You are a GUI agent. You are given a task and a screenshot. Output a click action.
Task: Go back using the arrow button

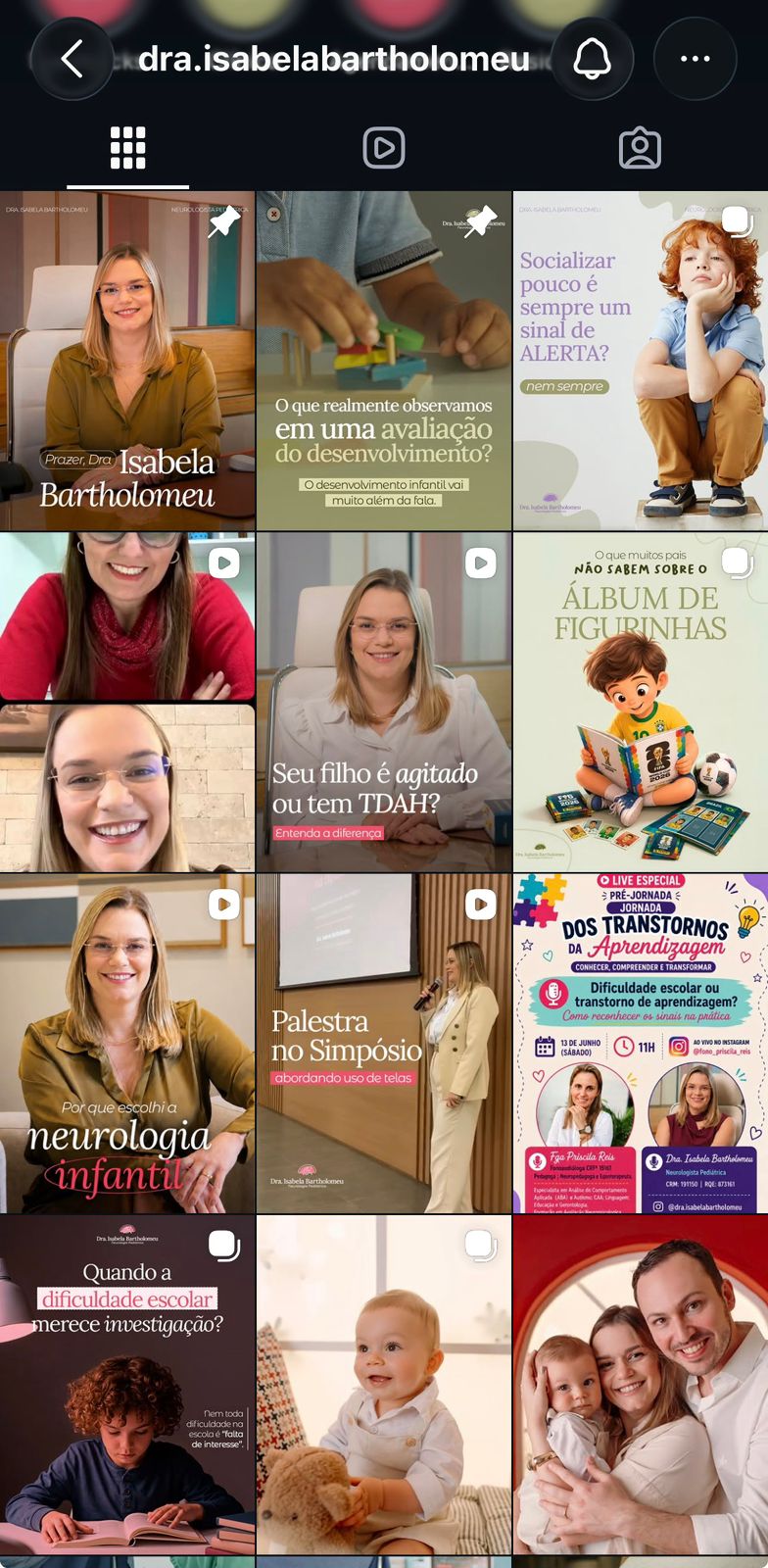click(72, 59)
